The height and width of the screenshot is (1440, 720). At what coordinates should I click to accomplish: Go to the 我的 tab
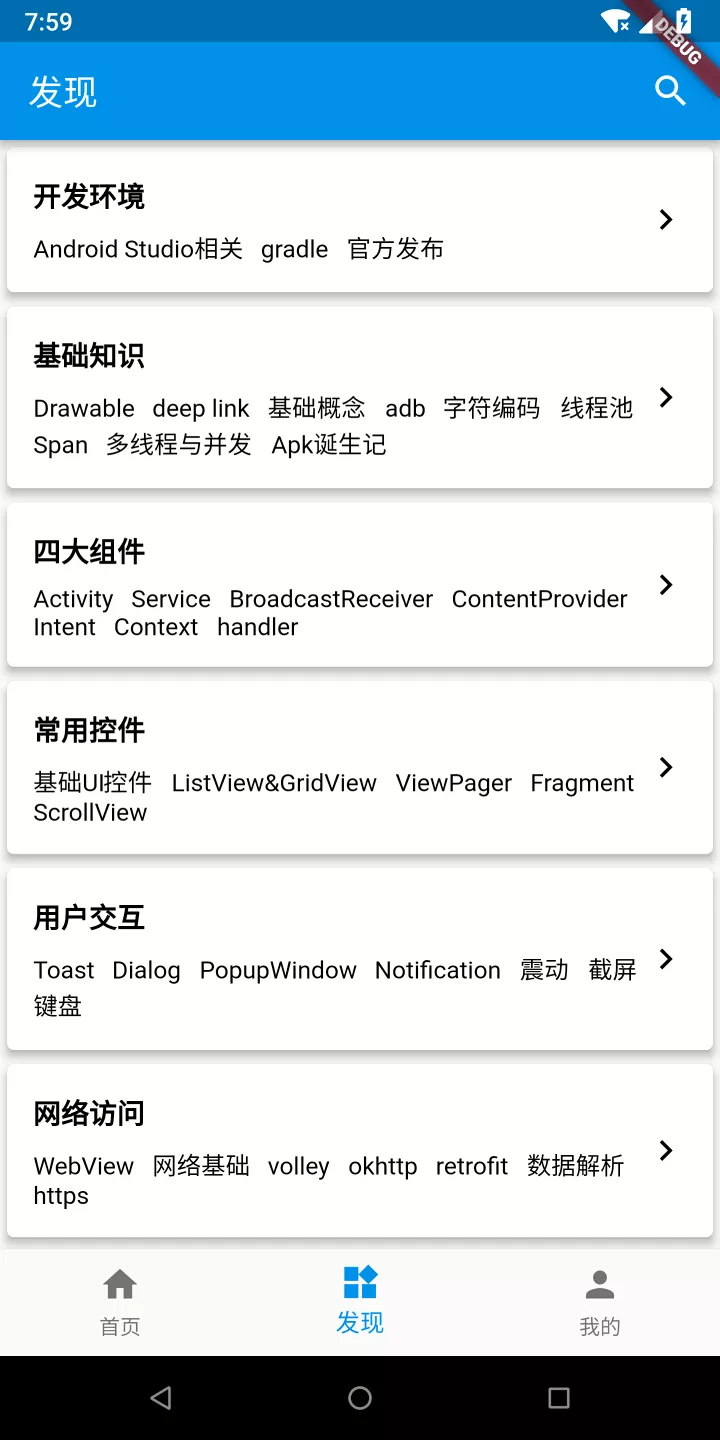(600, 1302)
